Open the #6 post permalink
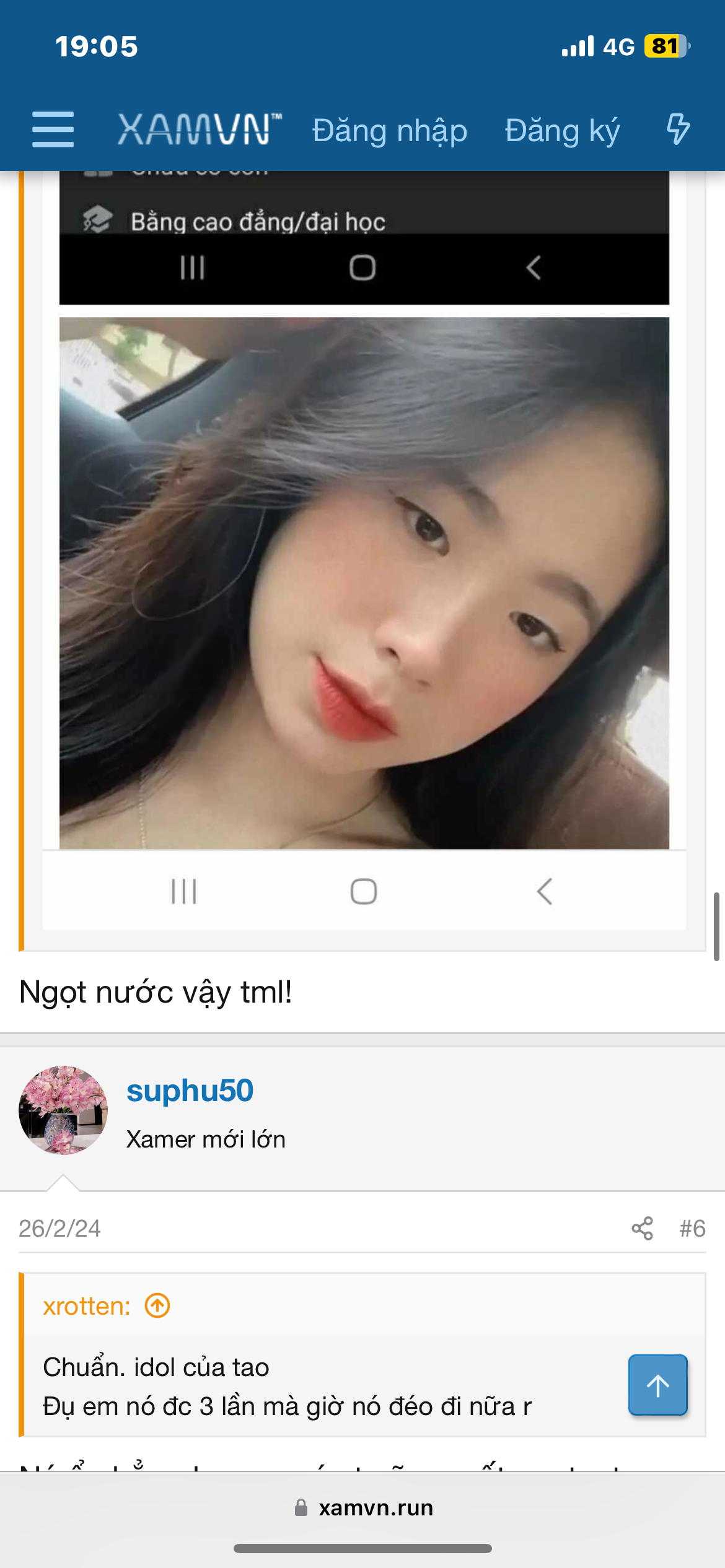This screenshot has width=725, height=1568. tap(692, 1228)
